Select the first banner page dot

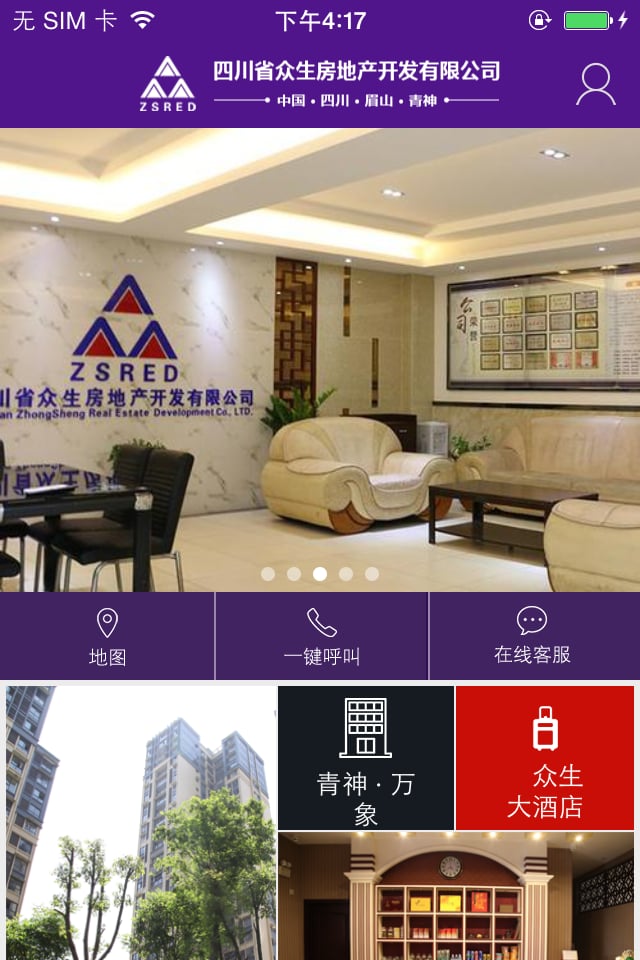click(x=268, y=574)
